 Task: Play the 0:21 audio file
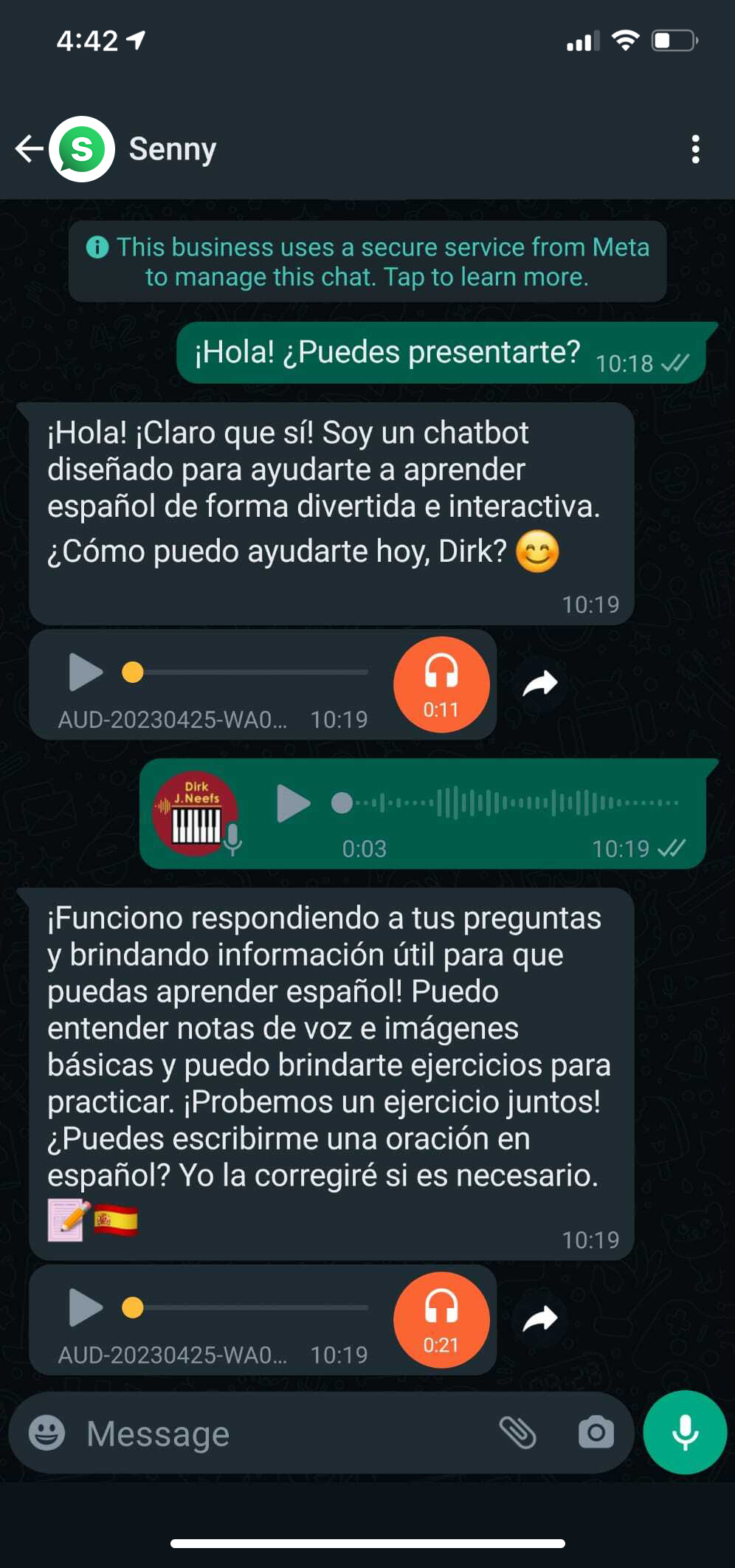pyautogui.click(x=83, y=1308)
